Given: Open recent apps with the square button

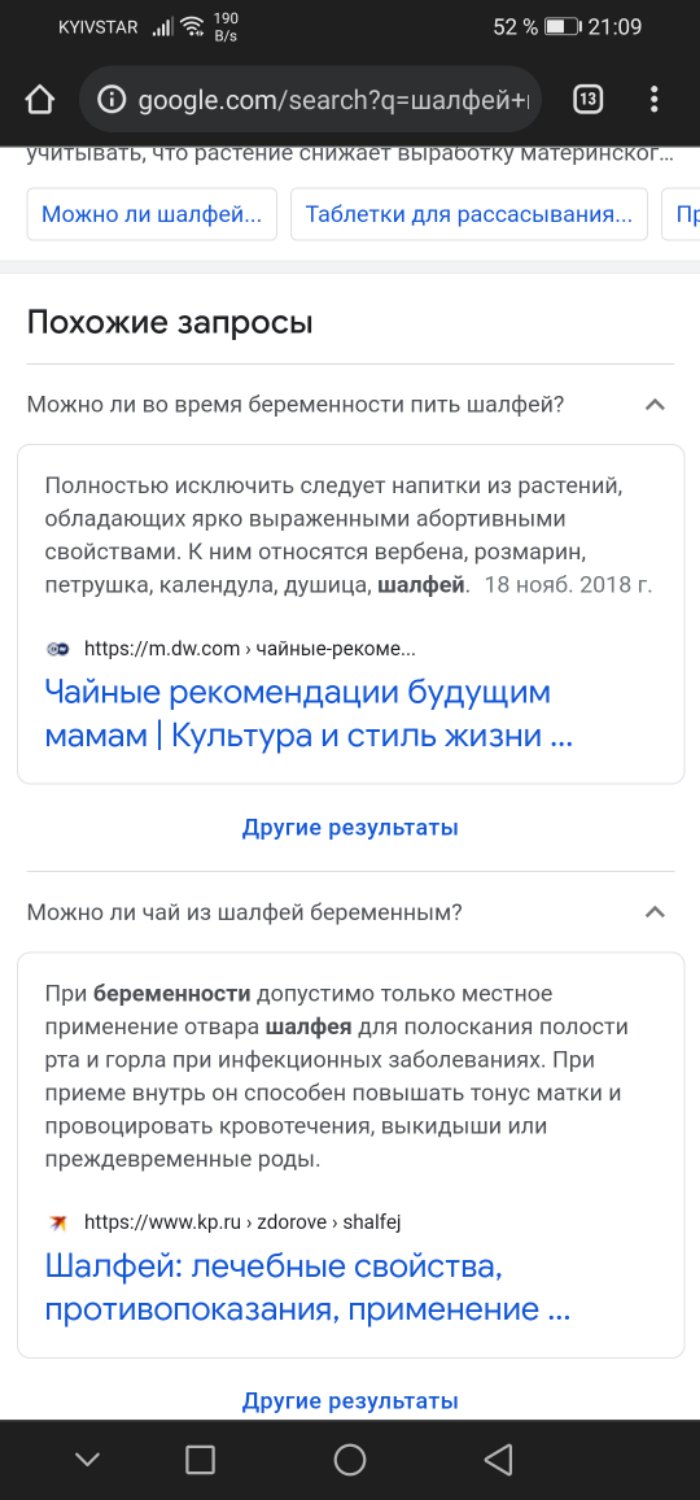Looking at the screenshot, I should [200, 1460].
